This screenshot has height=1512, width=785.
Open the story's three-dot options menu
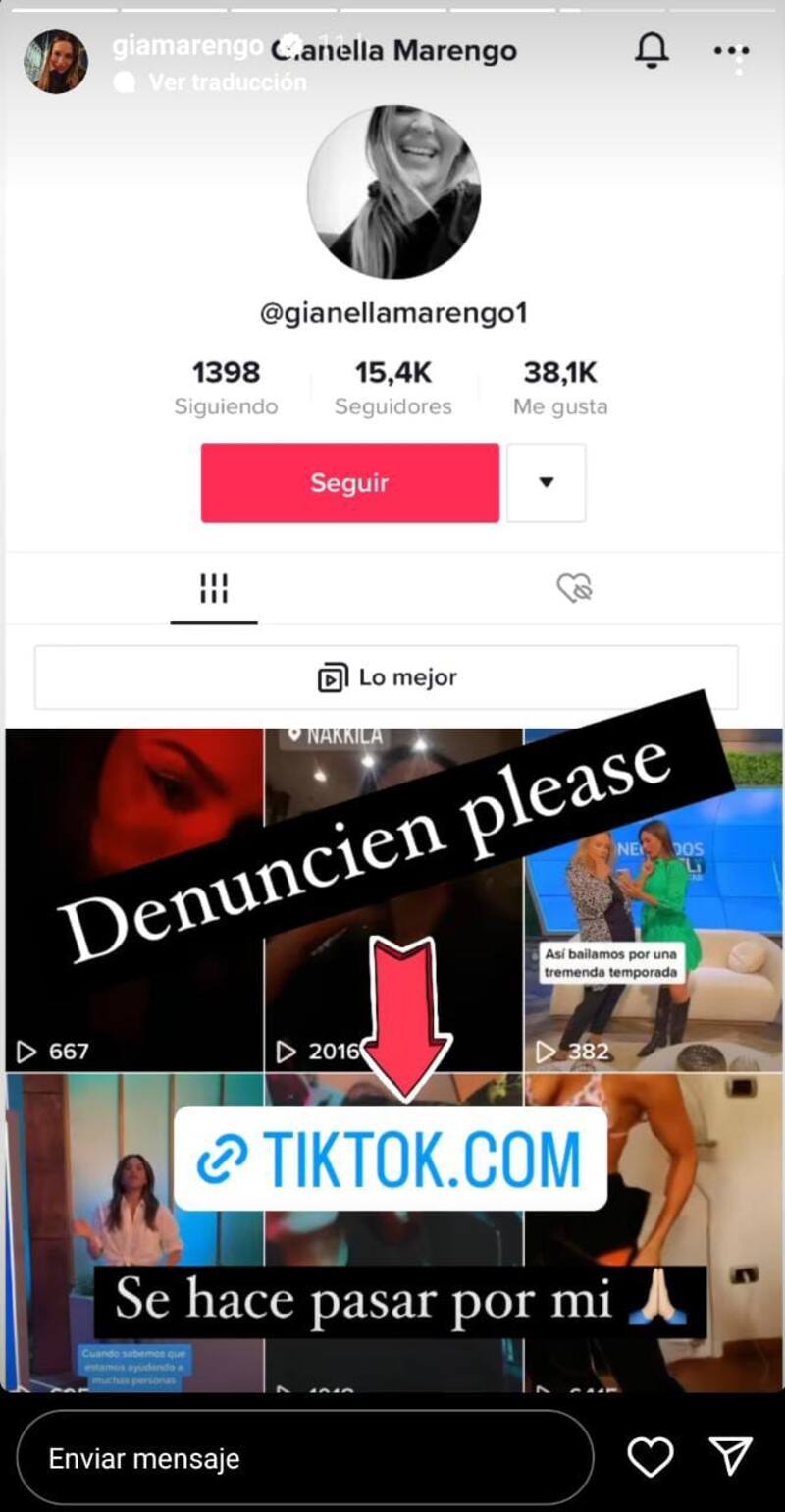(x=732, y=51)
